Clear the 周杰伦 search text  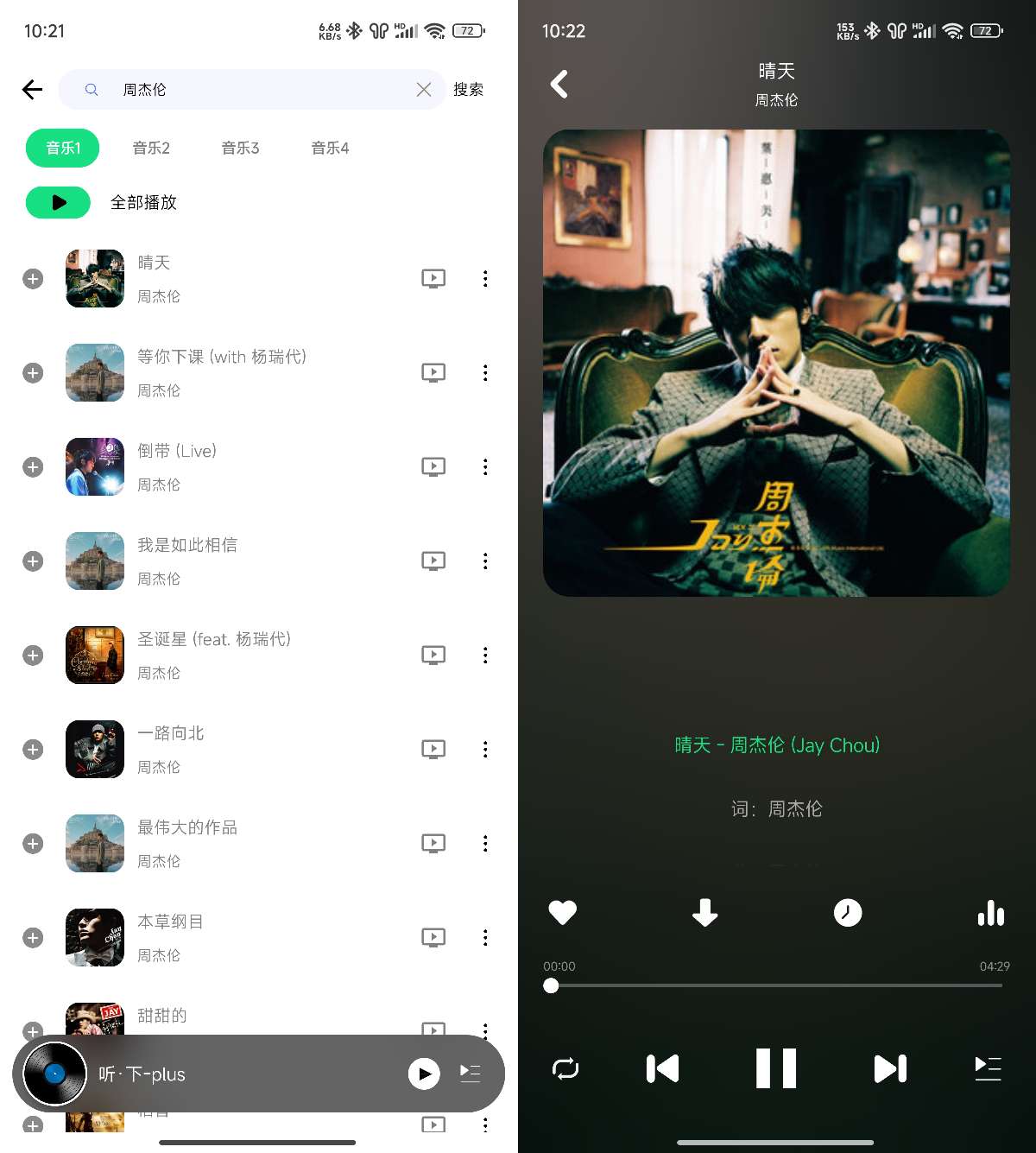[x=423, y=90]
